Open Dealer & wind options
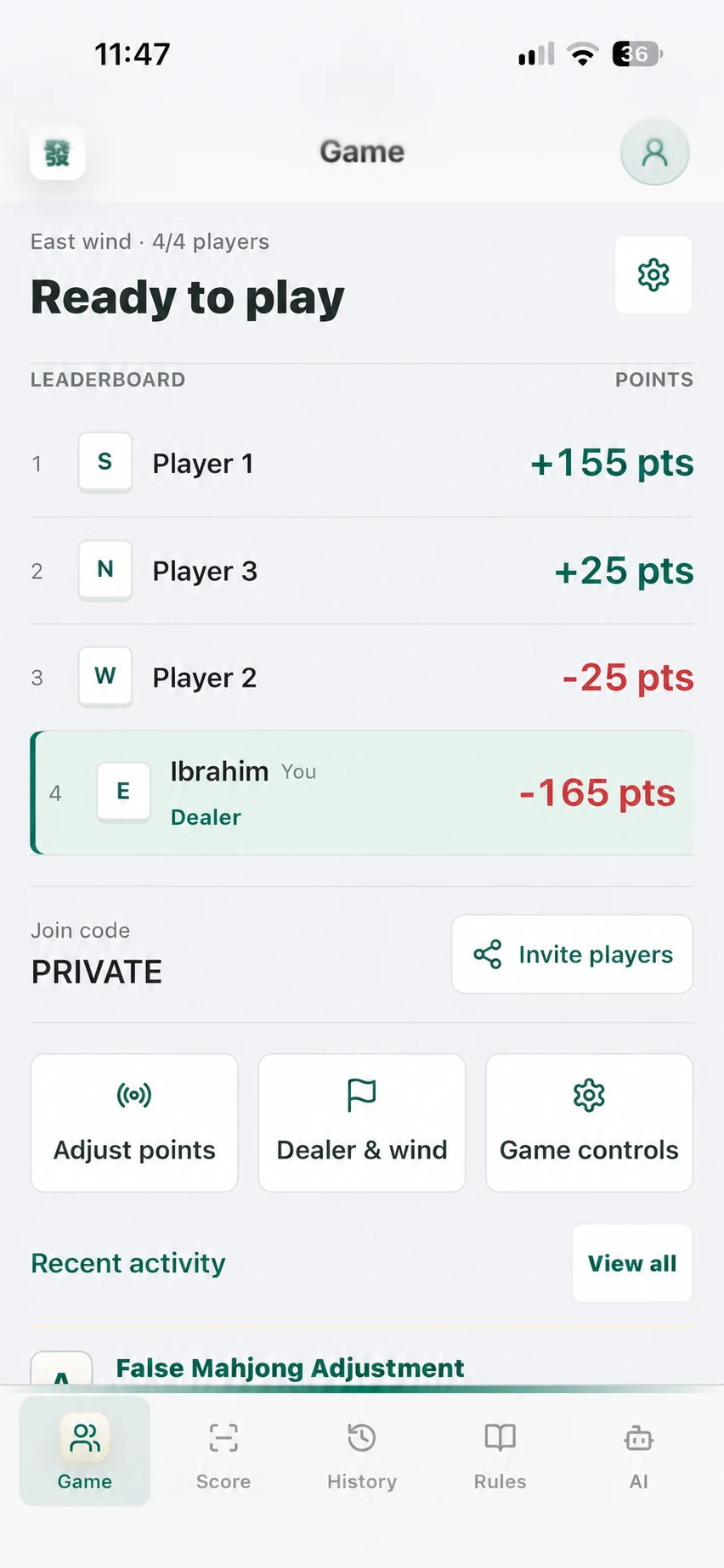724x1568 pixels. 362,1123
